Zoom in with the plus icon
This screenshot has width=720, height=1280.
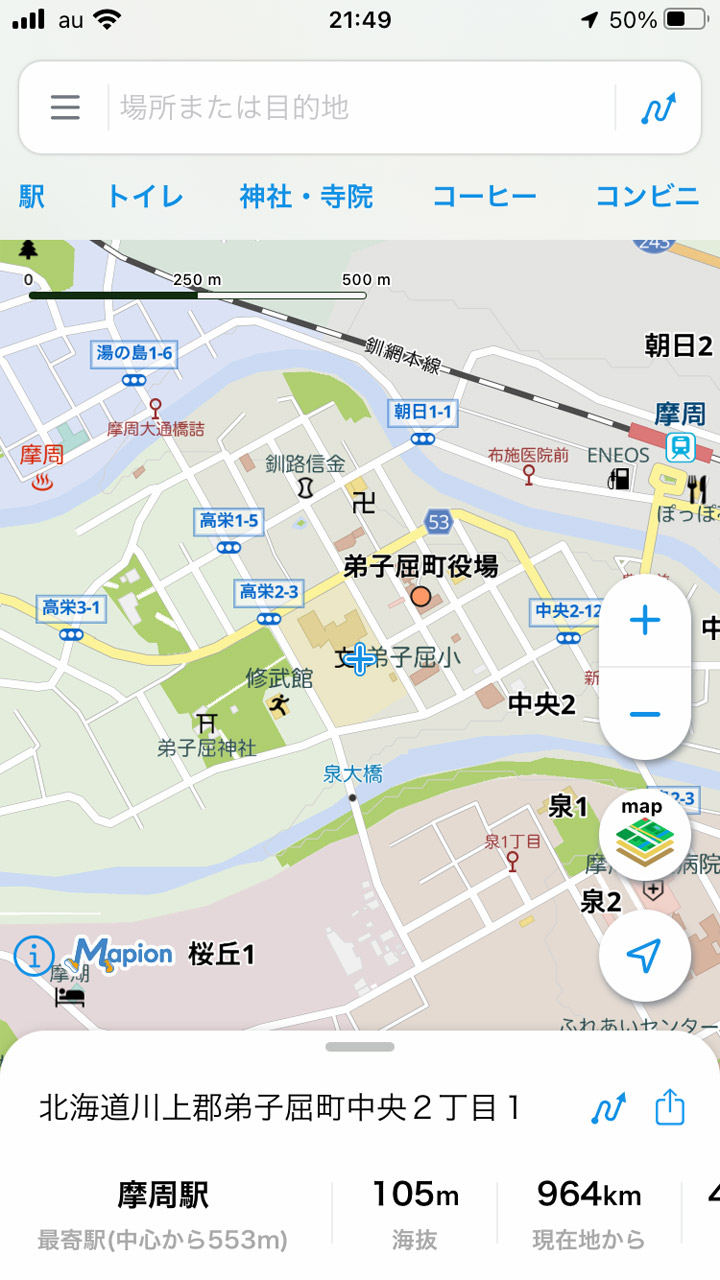click(x=645, y=620)
